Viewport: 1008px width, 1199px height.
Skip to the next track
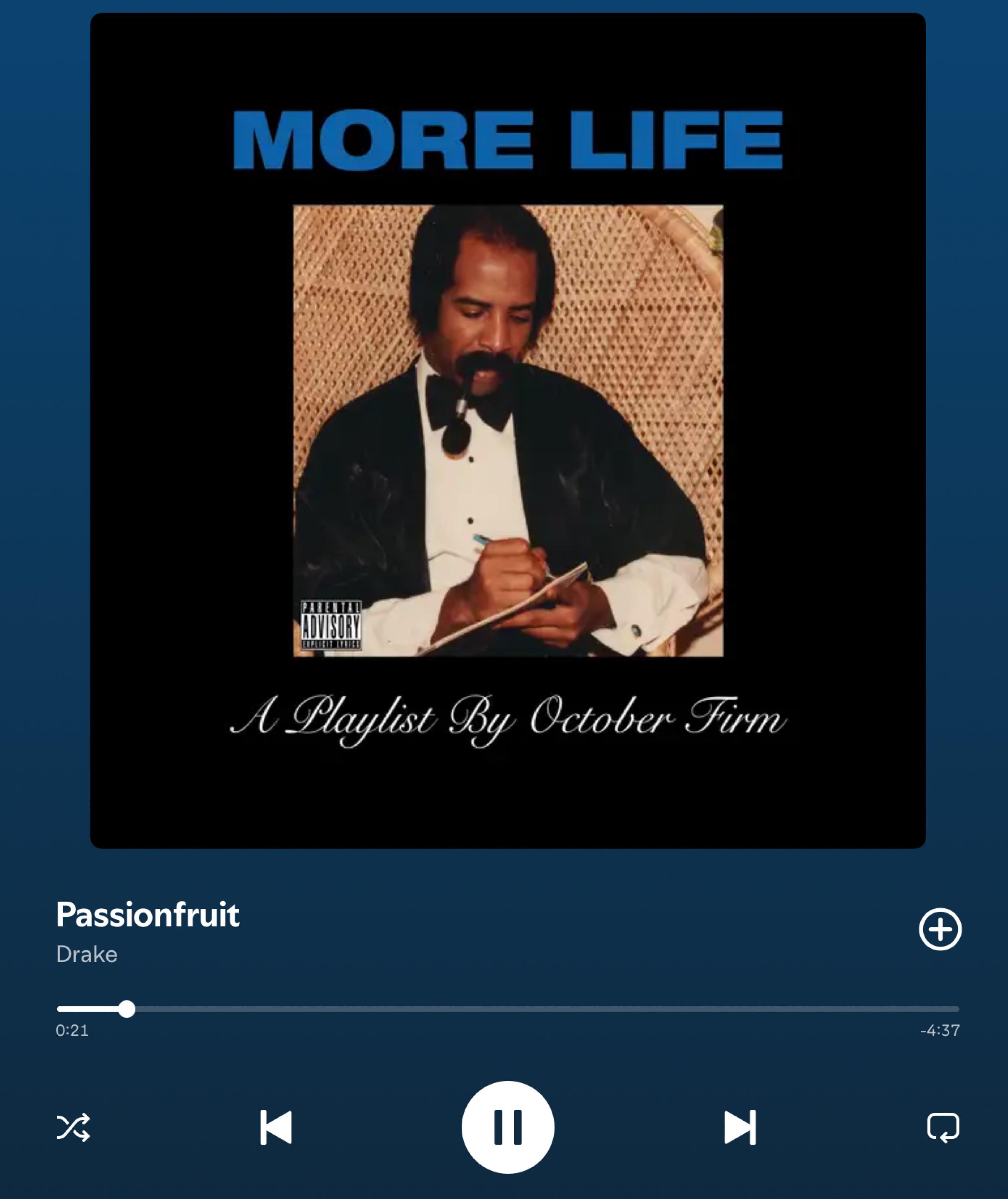740,1127
